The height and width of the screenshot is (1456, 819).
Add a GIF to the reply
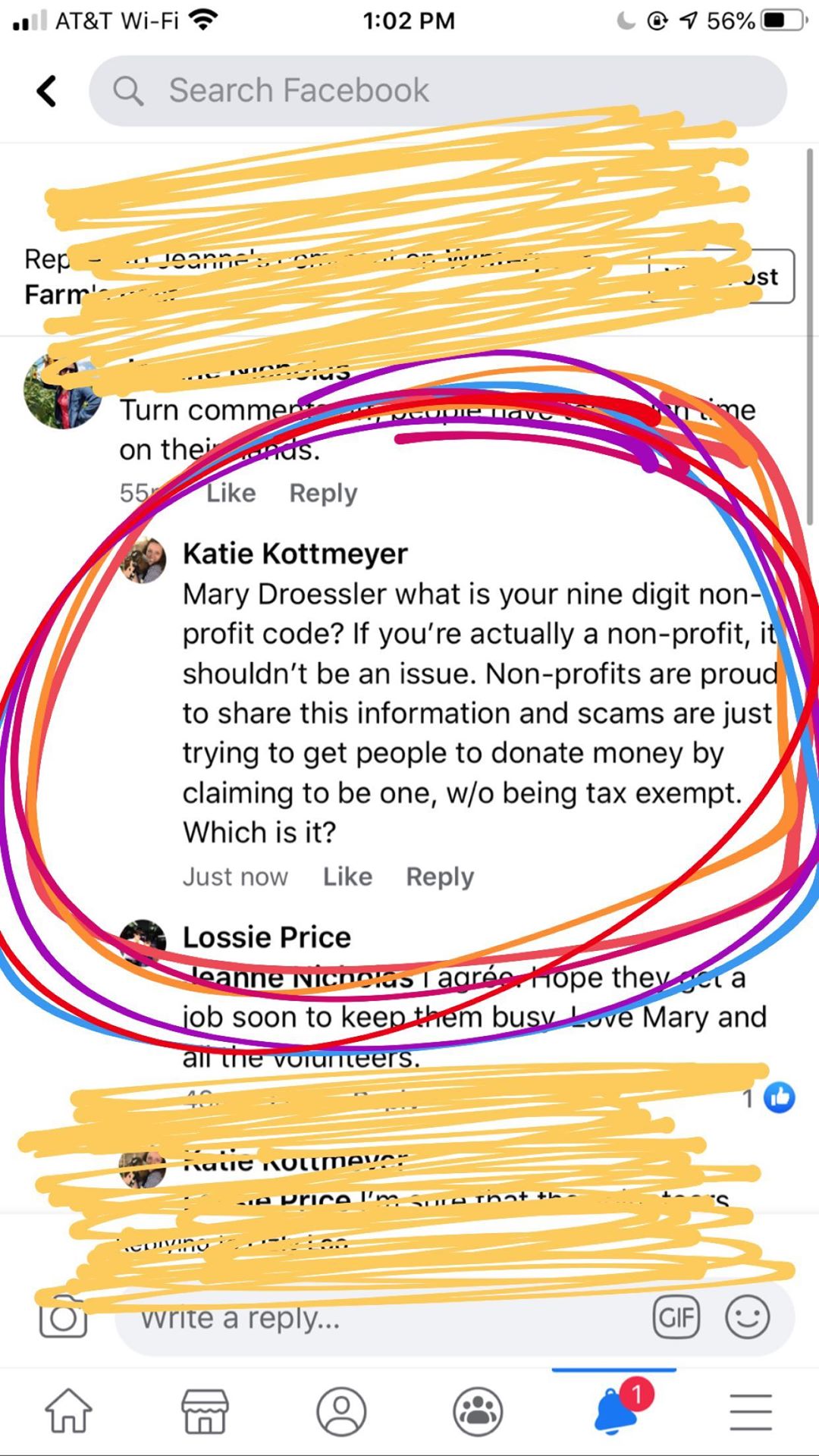pos(676,1318)
